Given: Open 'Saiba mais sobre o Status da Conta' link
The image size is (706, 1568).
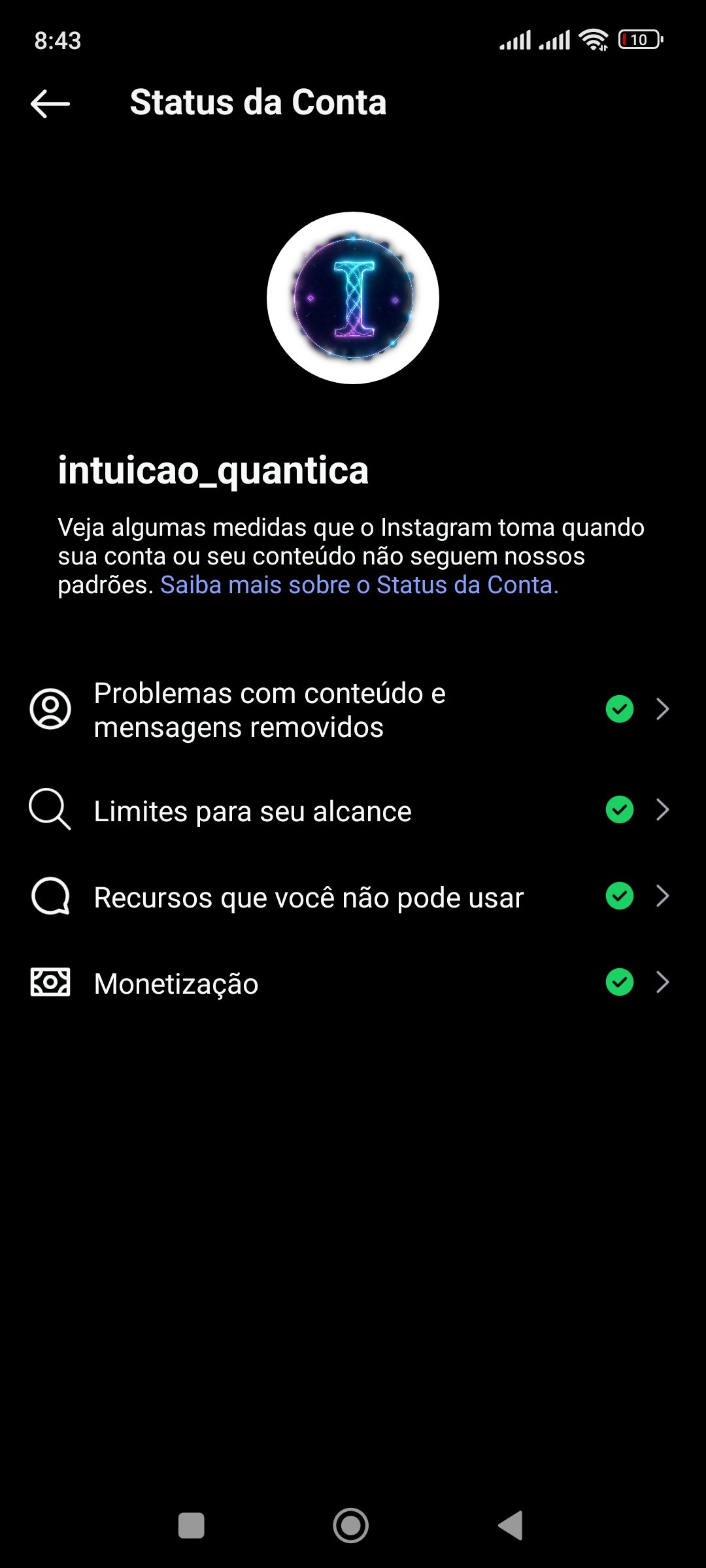Looking at the screenshot, I should tap(360, 585).
